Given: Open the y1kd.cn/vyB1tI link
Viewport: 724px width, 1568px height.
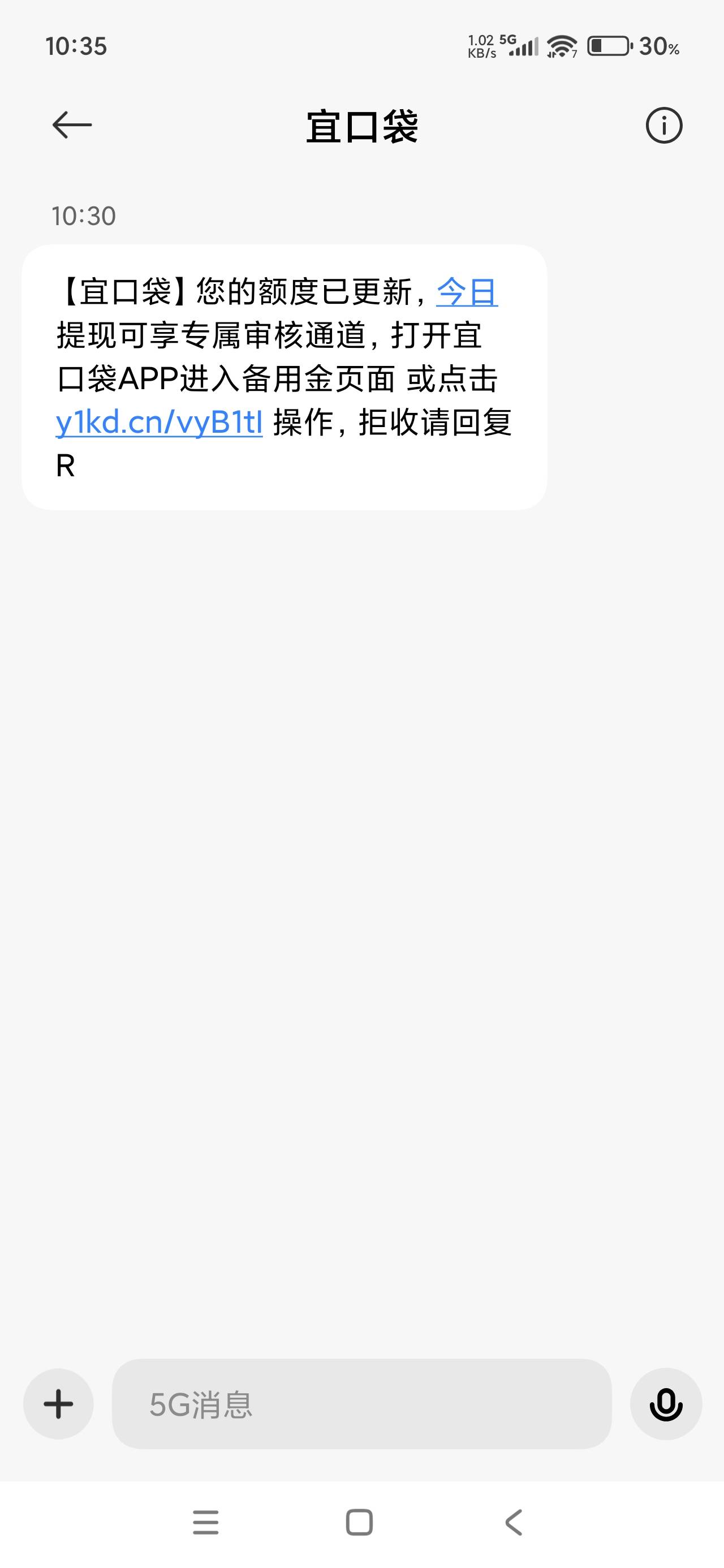Looking at the screenshot, I should [x=159, y=423].
